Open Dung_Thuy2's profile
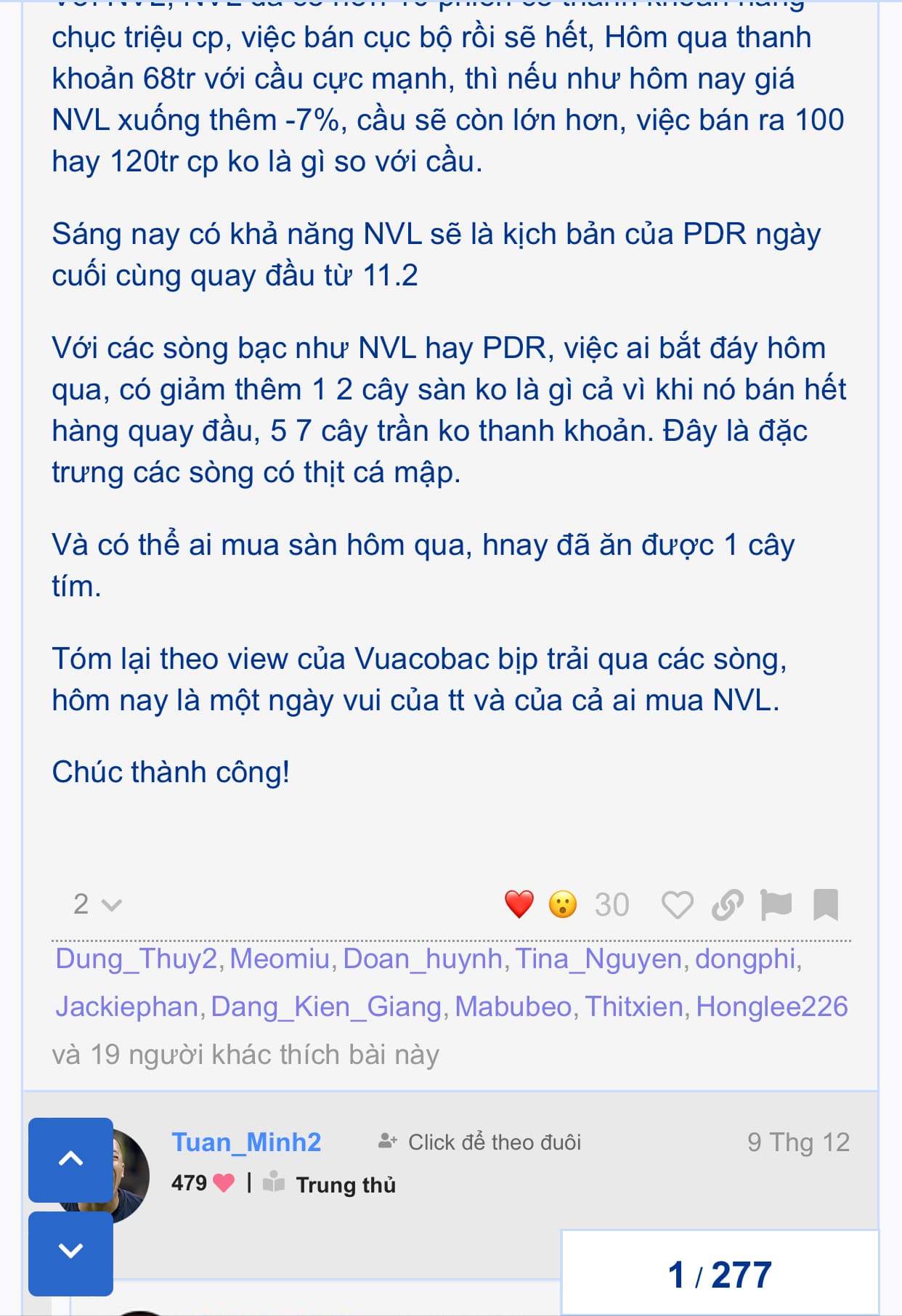Image resolution: width=902 pixels, height=1316 pixels. 137,959
